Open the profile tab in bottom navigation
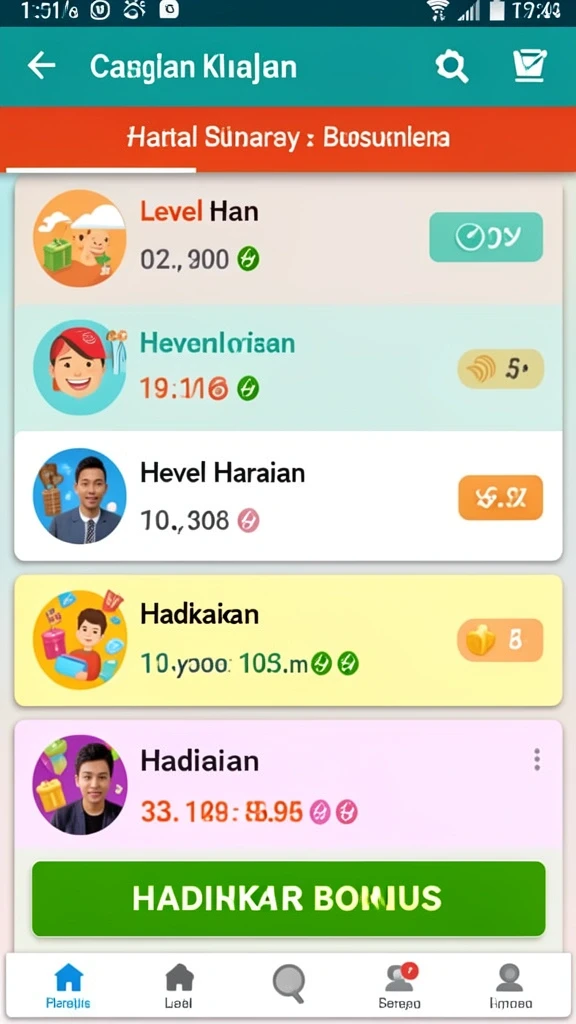Screen dimensions: 576x1024 tap(510, 986)
